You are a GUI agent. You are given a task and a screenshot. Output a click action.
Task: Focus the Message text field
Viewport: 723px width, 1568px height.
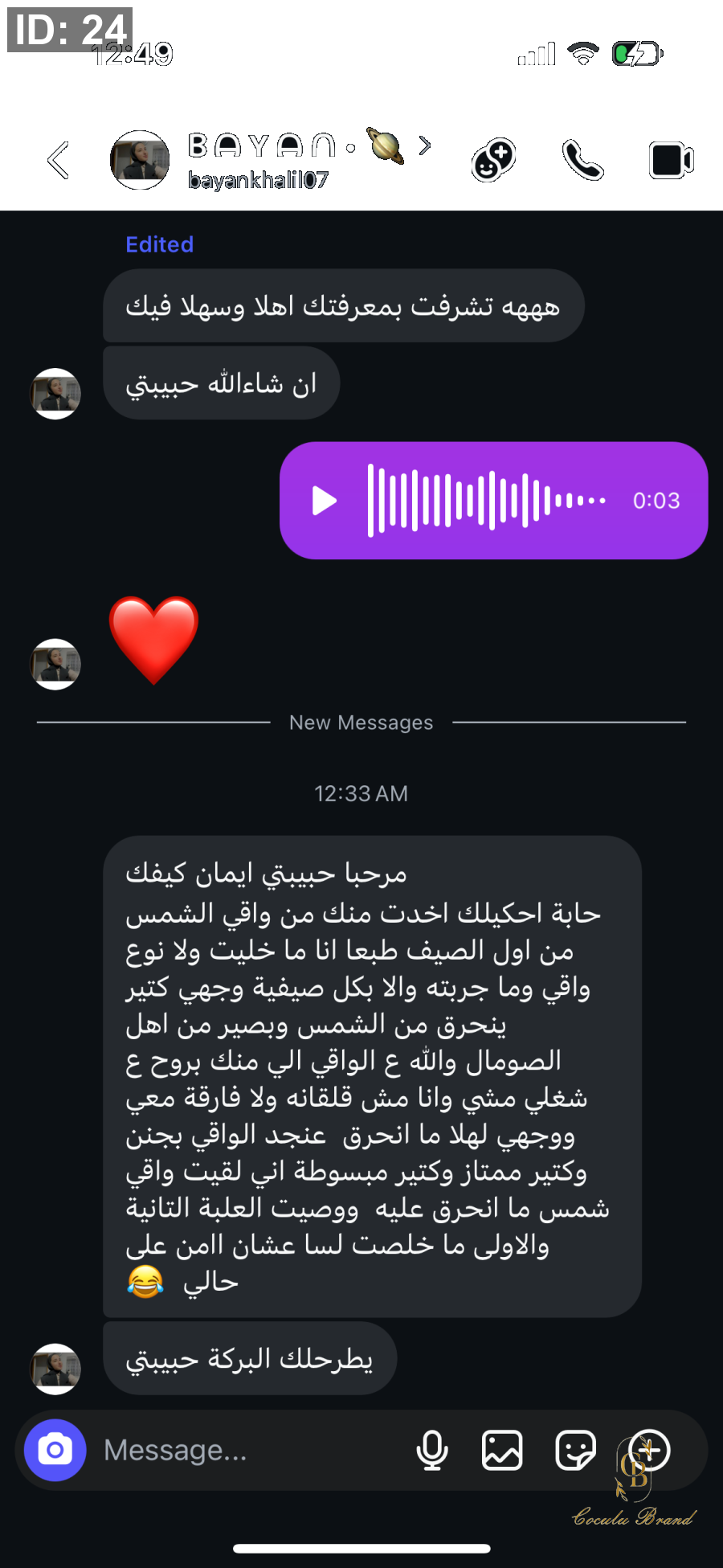(249, 1450)
